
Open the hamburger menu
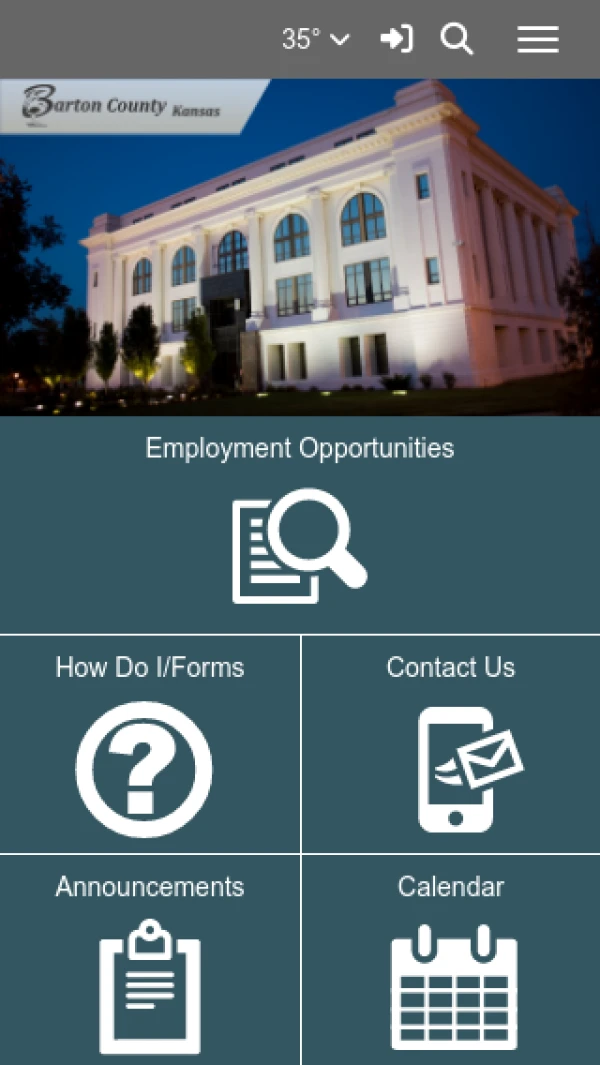click(537, 39)
